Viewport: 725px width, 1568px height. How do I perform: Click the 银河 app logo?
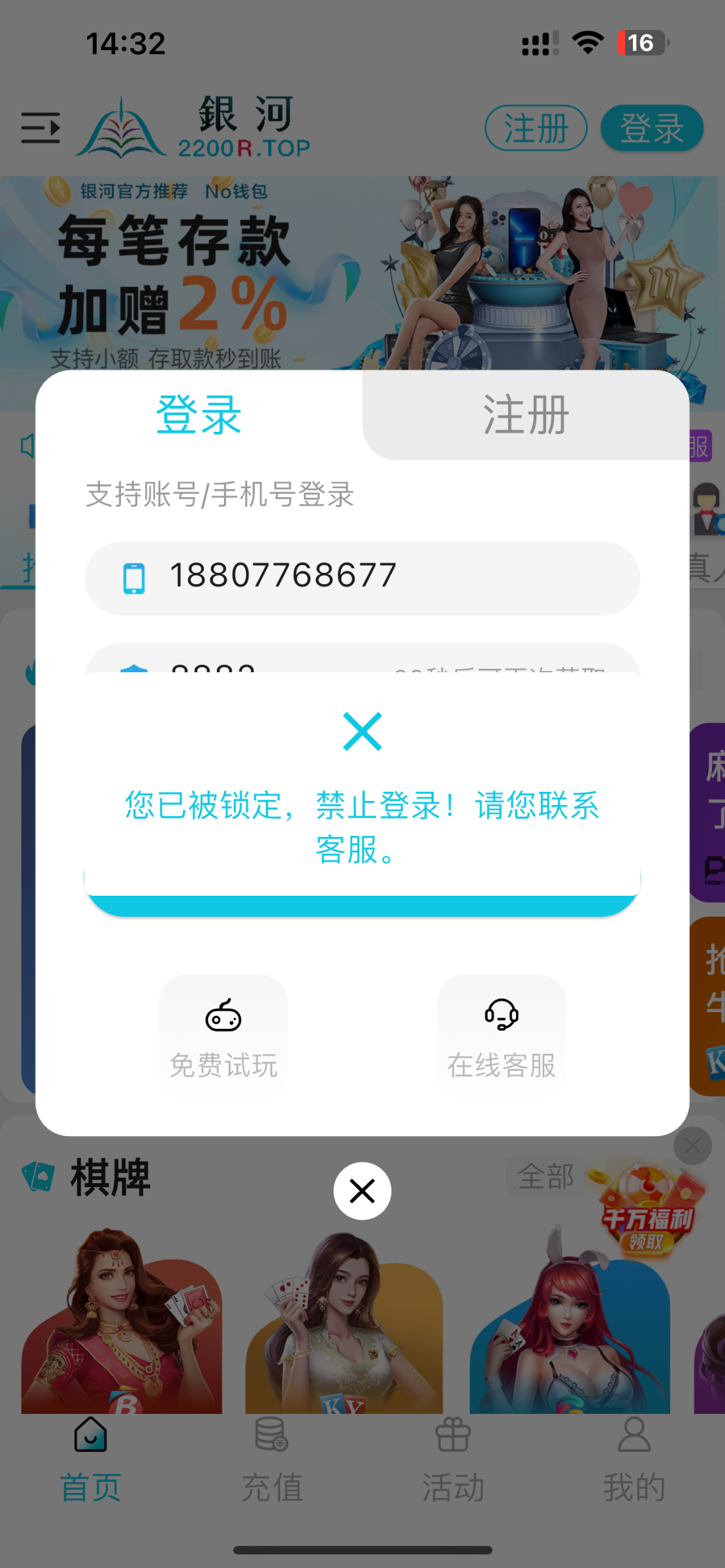(121, 127)
